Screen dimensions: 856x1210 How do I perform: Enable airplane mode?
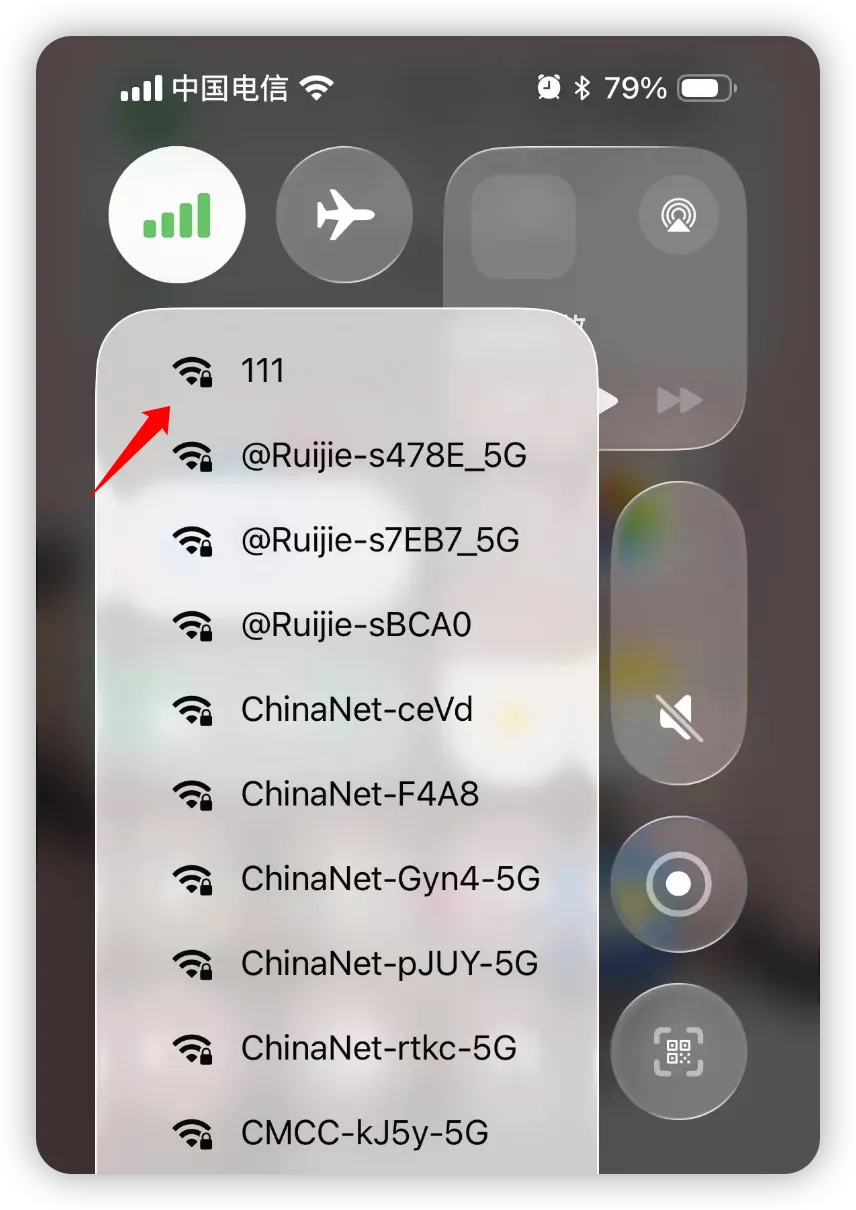(x=344, y=215)
